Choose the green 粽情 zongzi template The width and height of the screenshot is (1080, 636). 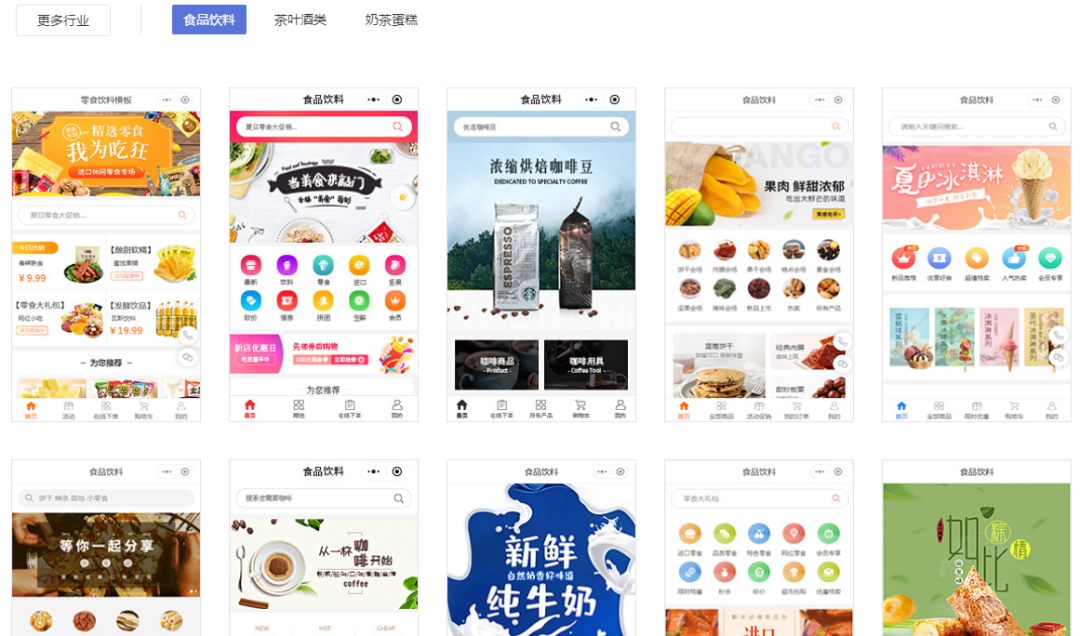point(976,548)
